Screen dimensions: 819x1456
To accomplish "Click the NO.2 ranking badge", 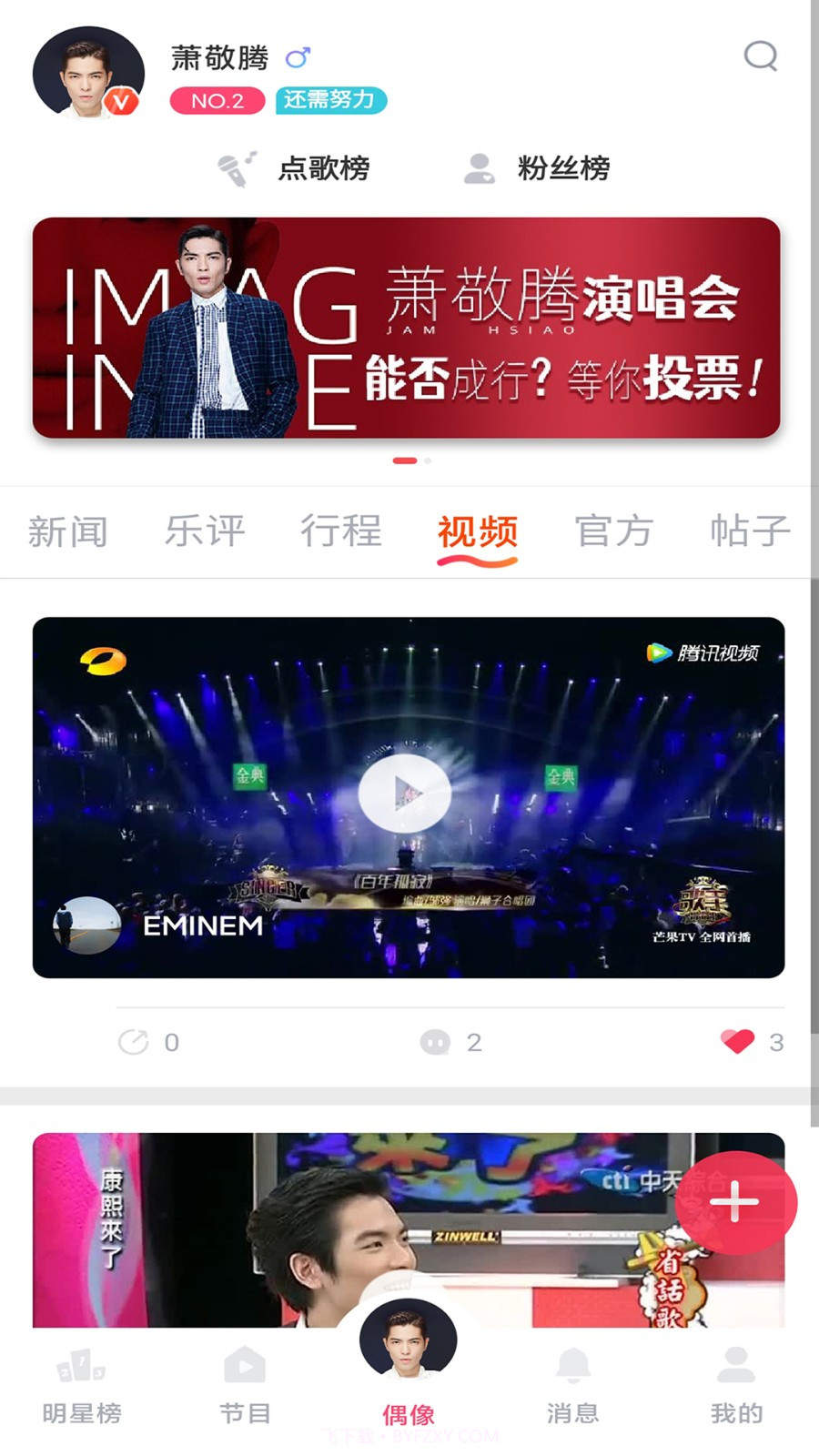I will click(217, 100).
